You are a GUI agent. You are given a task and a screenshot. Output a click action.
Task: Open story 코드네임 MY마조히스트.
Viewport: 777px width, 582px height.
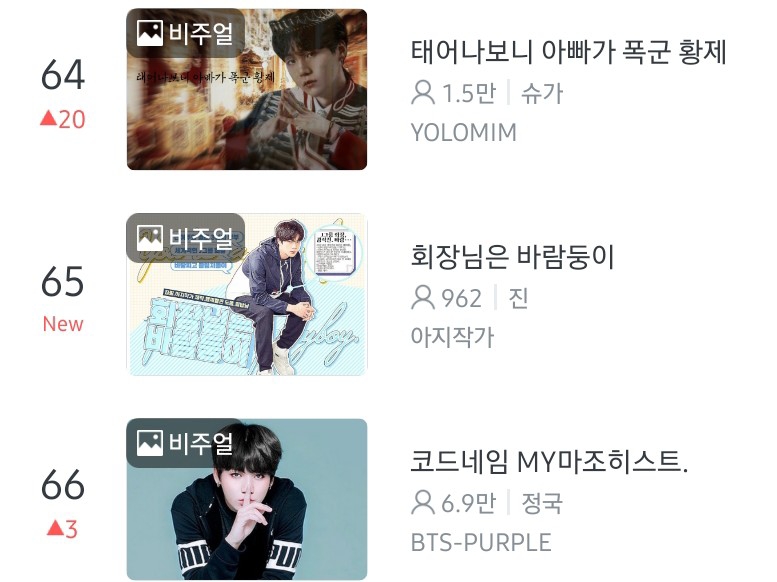click(549, 462)
